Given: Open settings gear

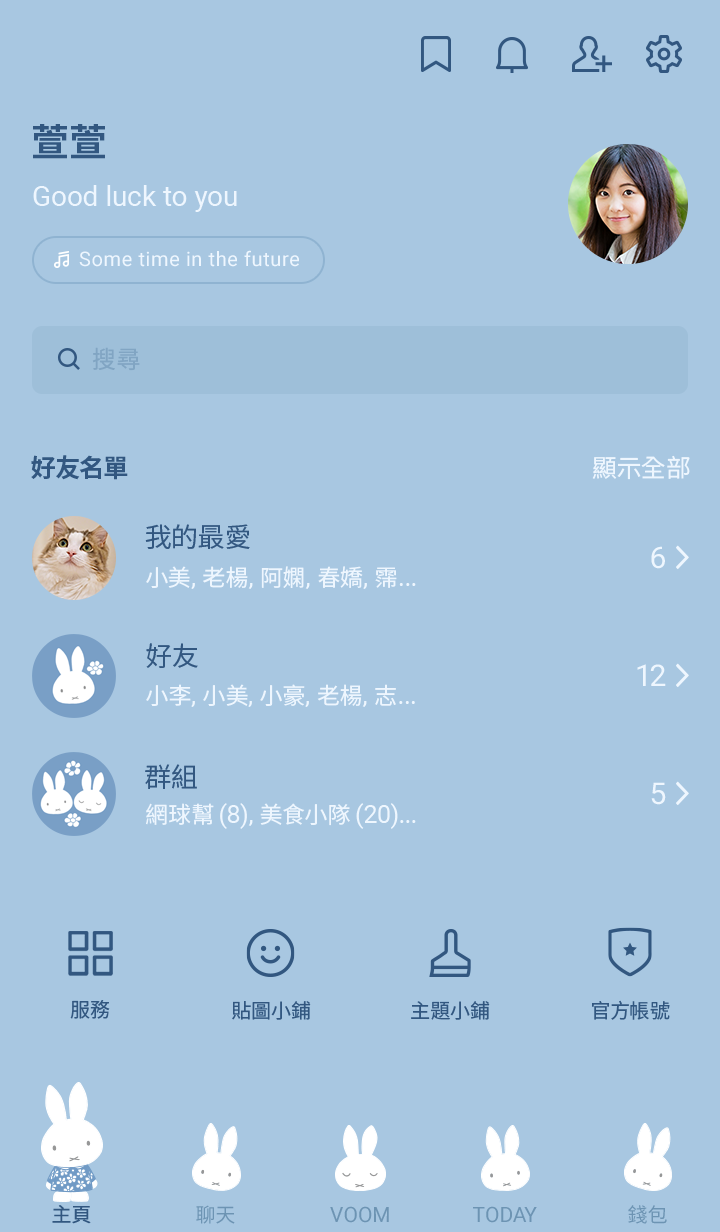Looking at the screenshot, I should [x=664, y=55].
